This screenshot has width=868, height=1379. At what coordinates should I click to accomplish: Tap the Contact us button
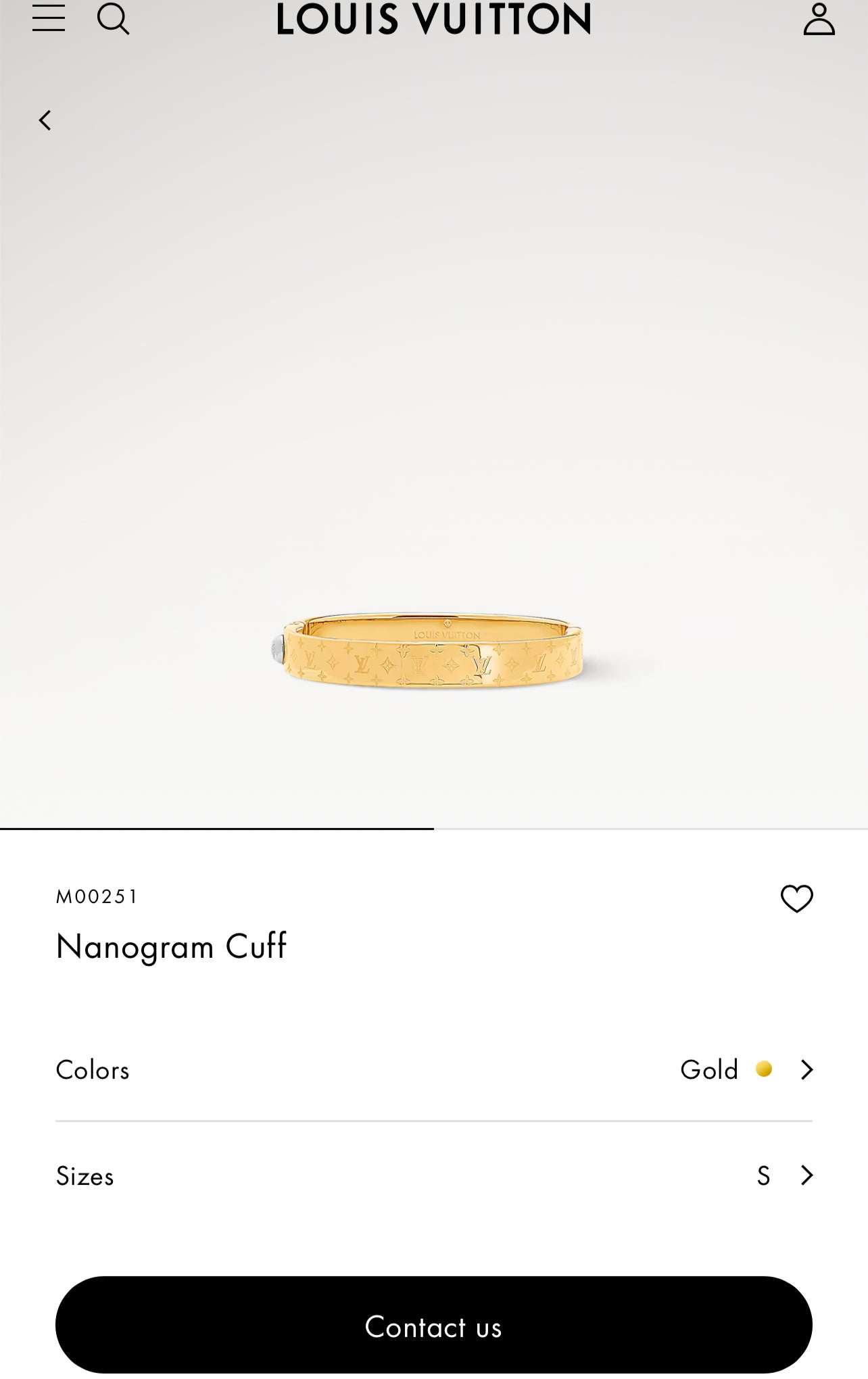[433, 1326]
